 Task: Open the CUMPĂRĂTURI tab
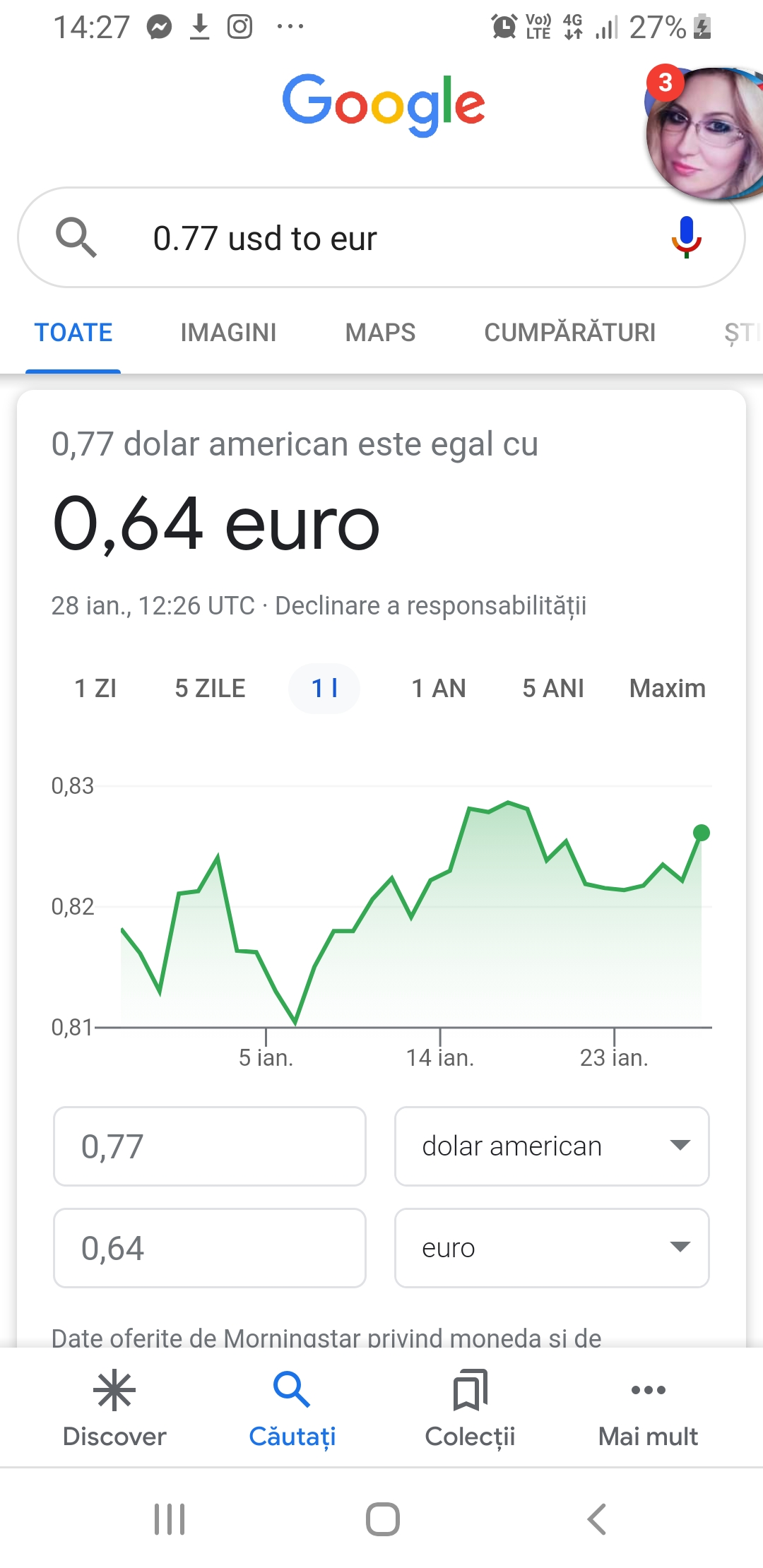point(569,332)
